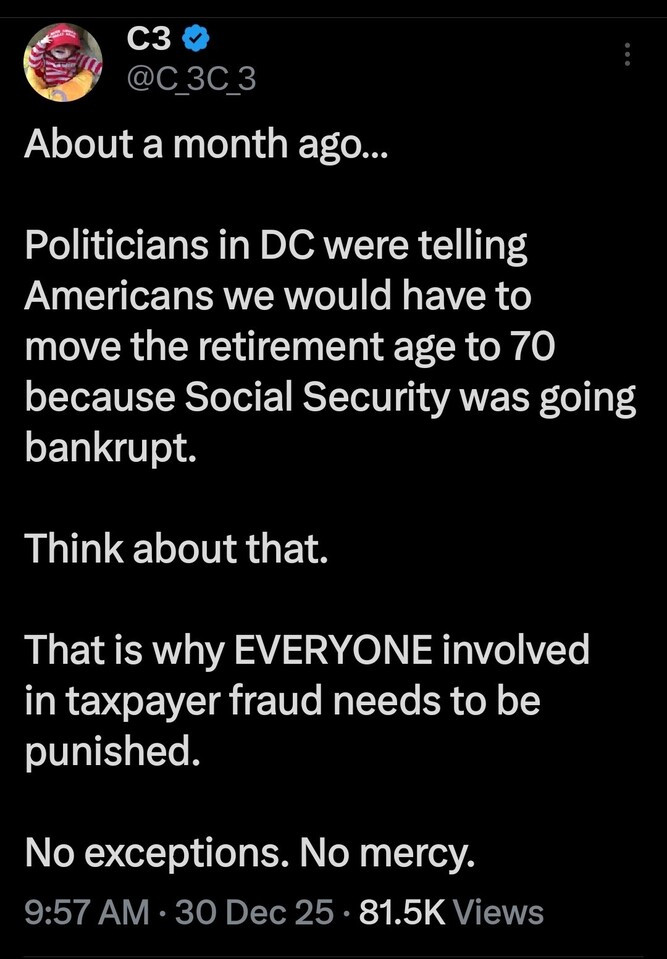Visit the @C_3C_3 profile handle
This screenshot has height=959, width=667.
pyautogui.click(x=191, y=78)
